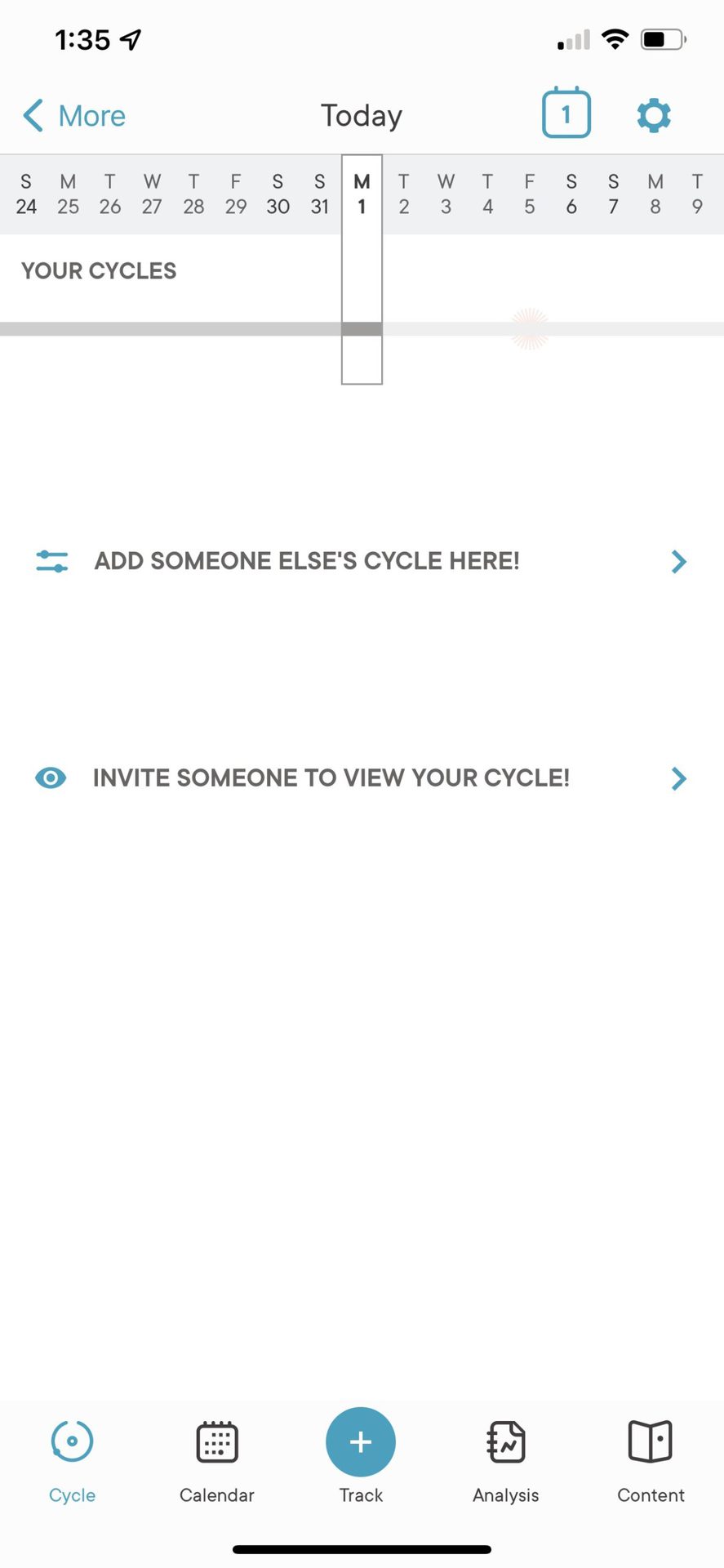
Task: Add someone else's cycle
Action: click(362, 561)
